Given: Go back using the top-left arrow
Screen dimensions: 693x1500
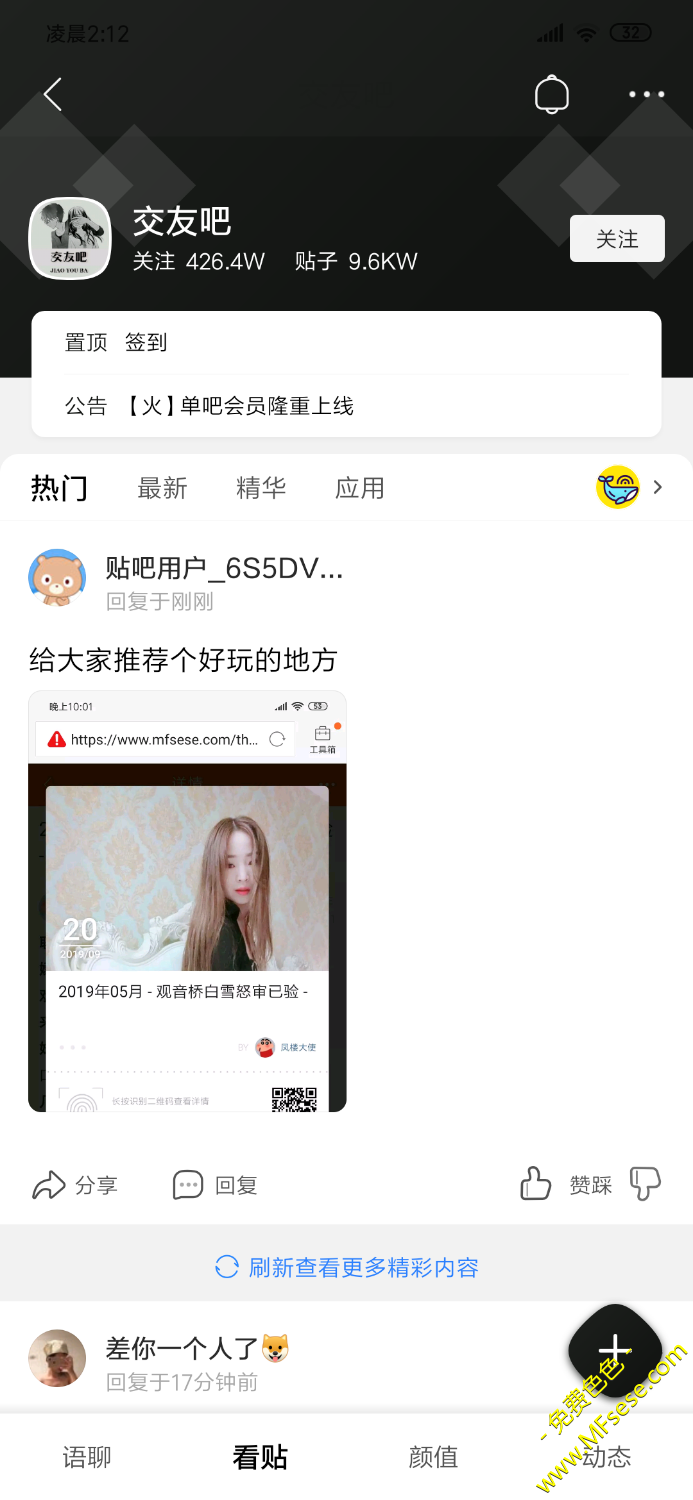Looking at the screenshot, I should tap(53, 95).
